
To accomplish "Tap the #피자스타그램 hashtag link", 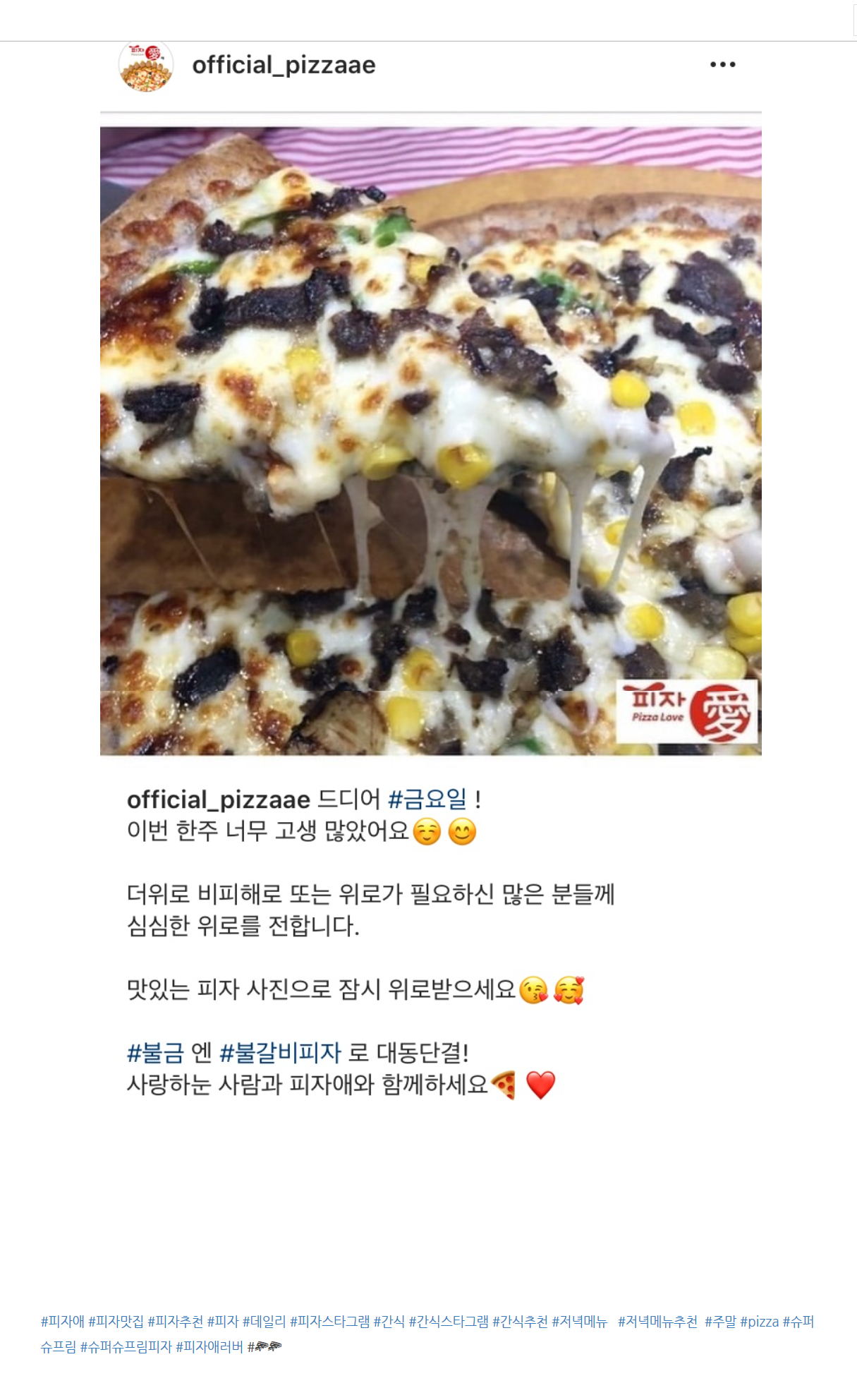I will [x=329, y=1322].
